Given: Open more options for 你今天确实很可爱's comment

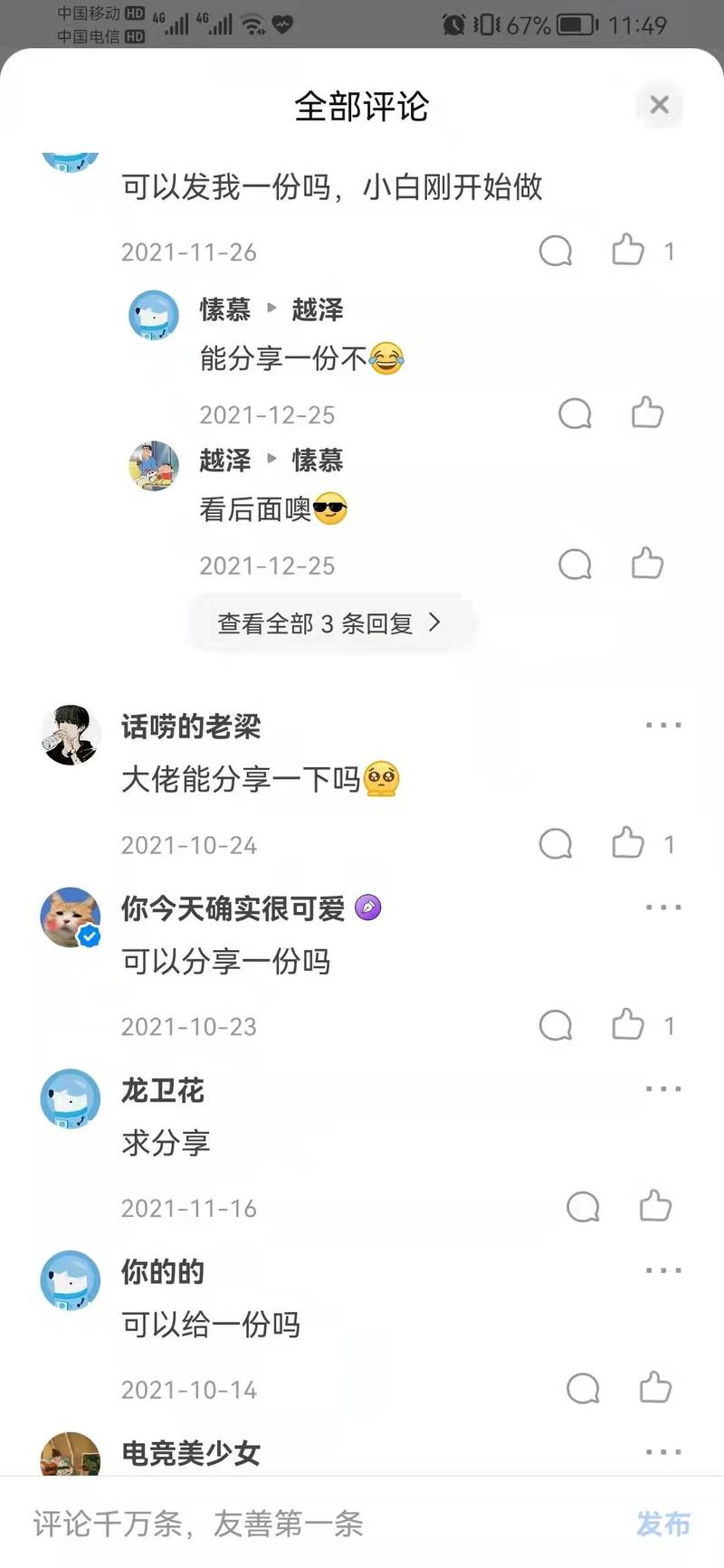Looking at the screenshot, I should (663, 907).
